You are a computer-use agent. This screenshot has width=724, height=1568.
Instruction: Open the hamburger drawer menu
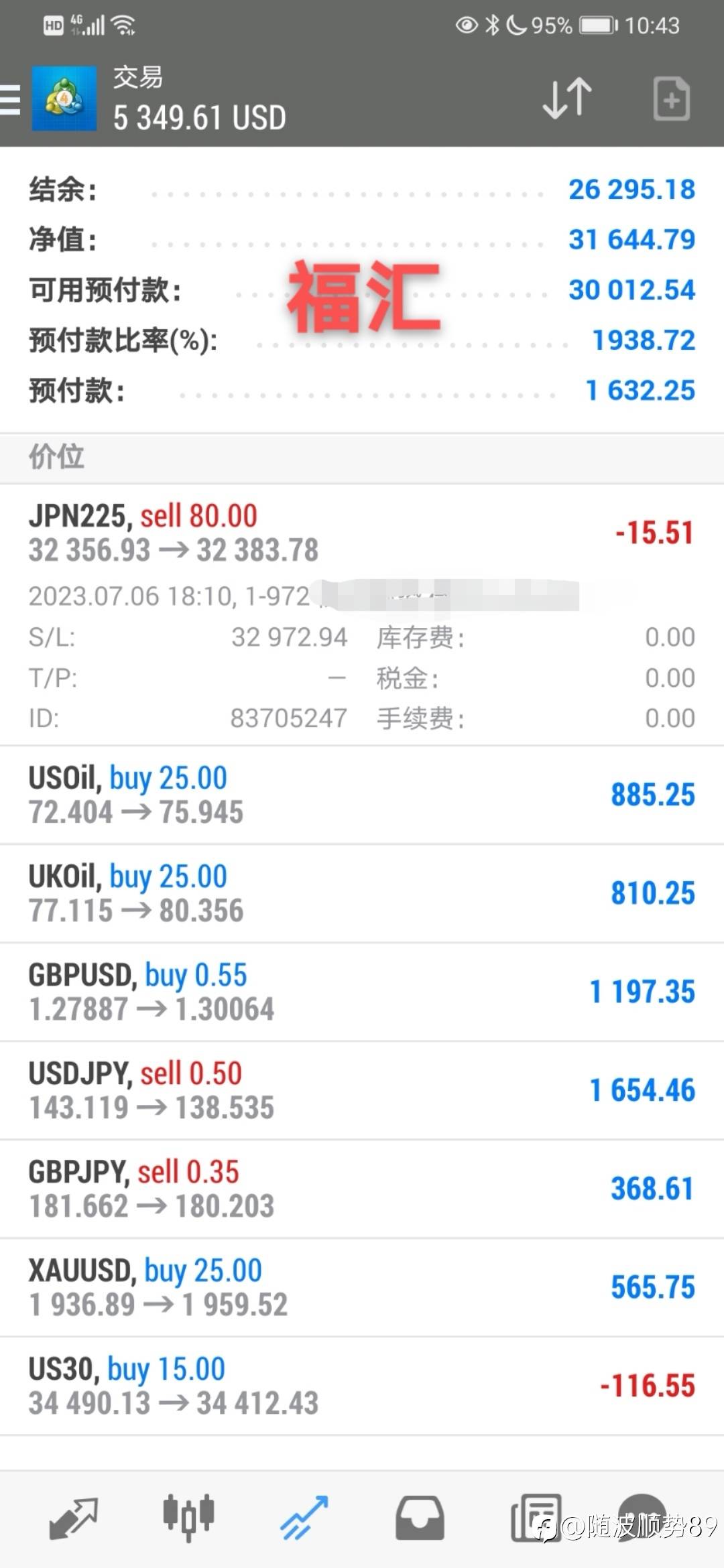click(9, 100)
